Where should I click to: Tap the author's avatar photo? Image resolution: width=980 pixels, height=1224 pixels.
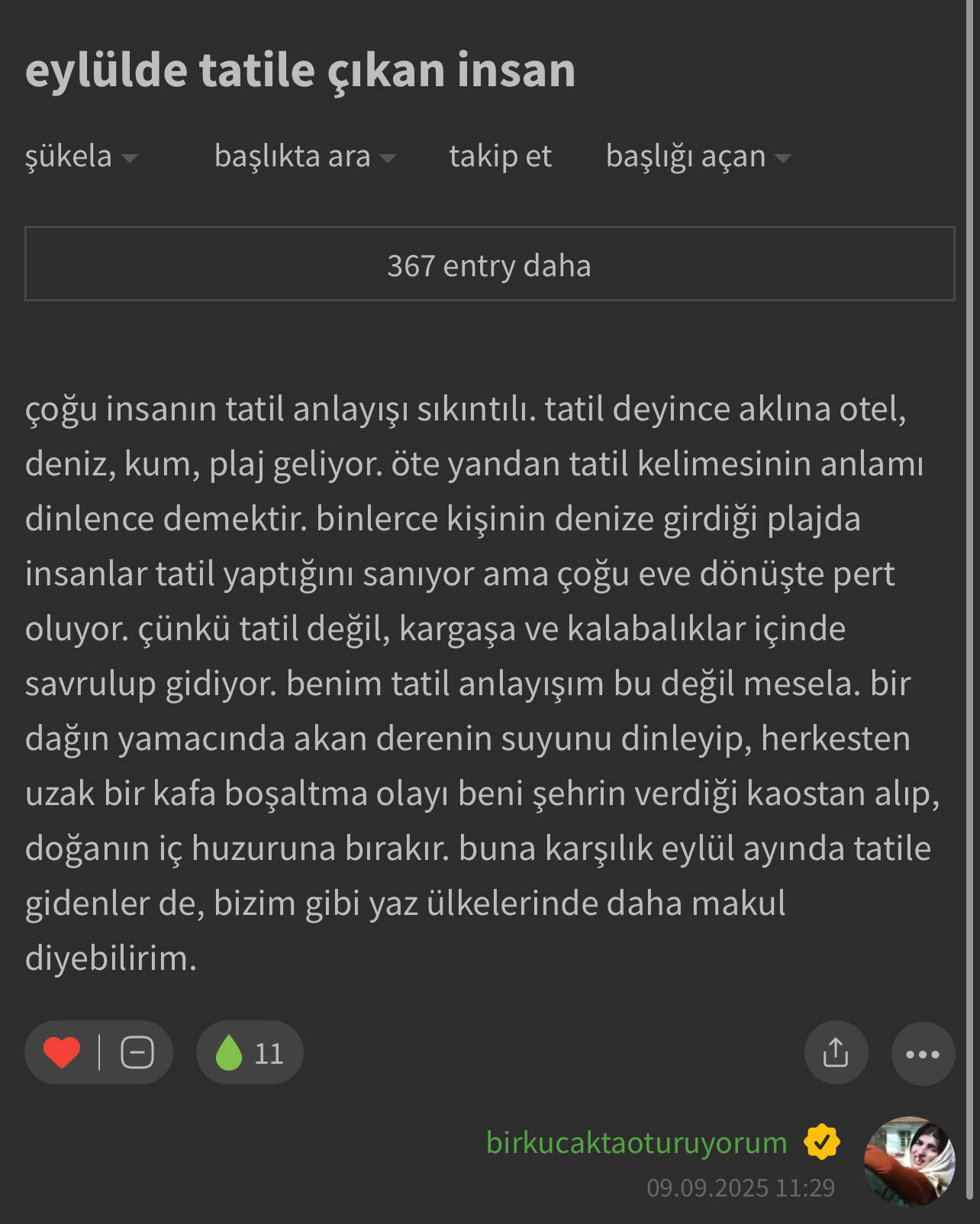tap(909, 1161)
